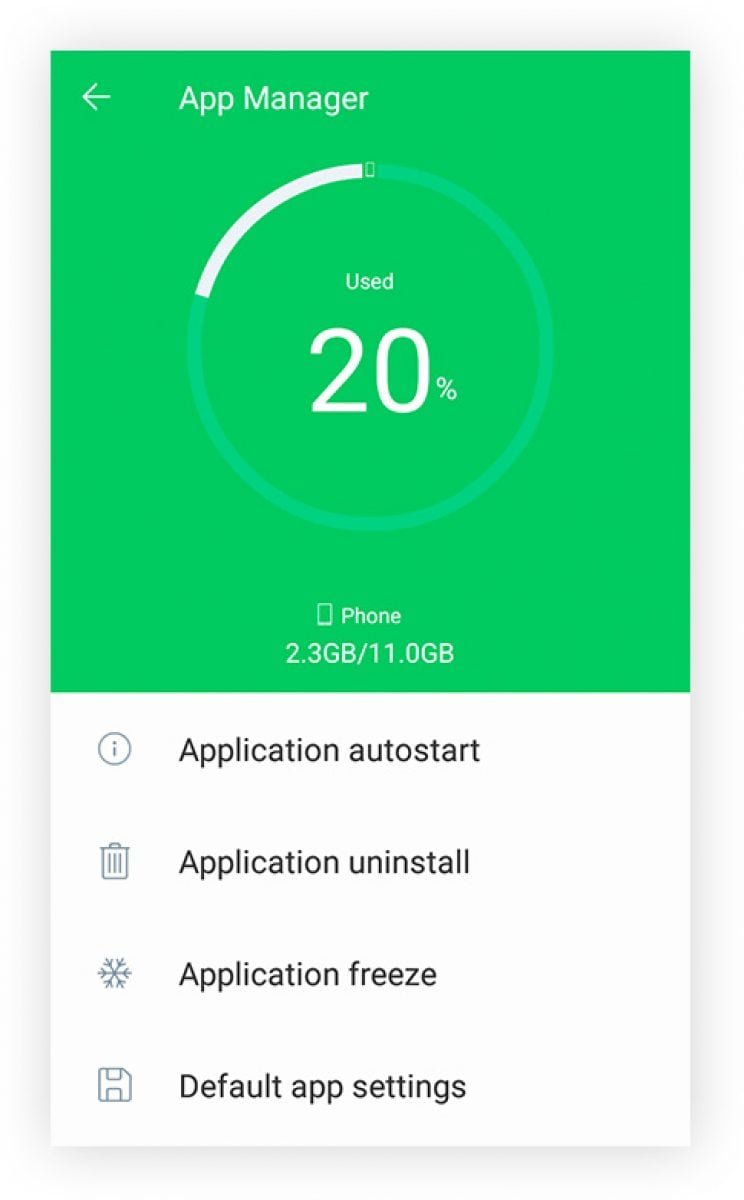The width and height of the screenshot is (744, 1200).
Task: Open Application freeze
Action: point(370,974)
